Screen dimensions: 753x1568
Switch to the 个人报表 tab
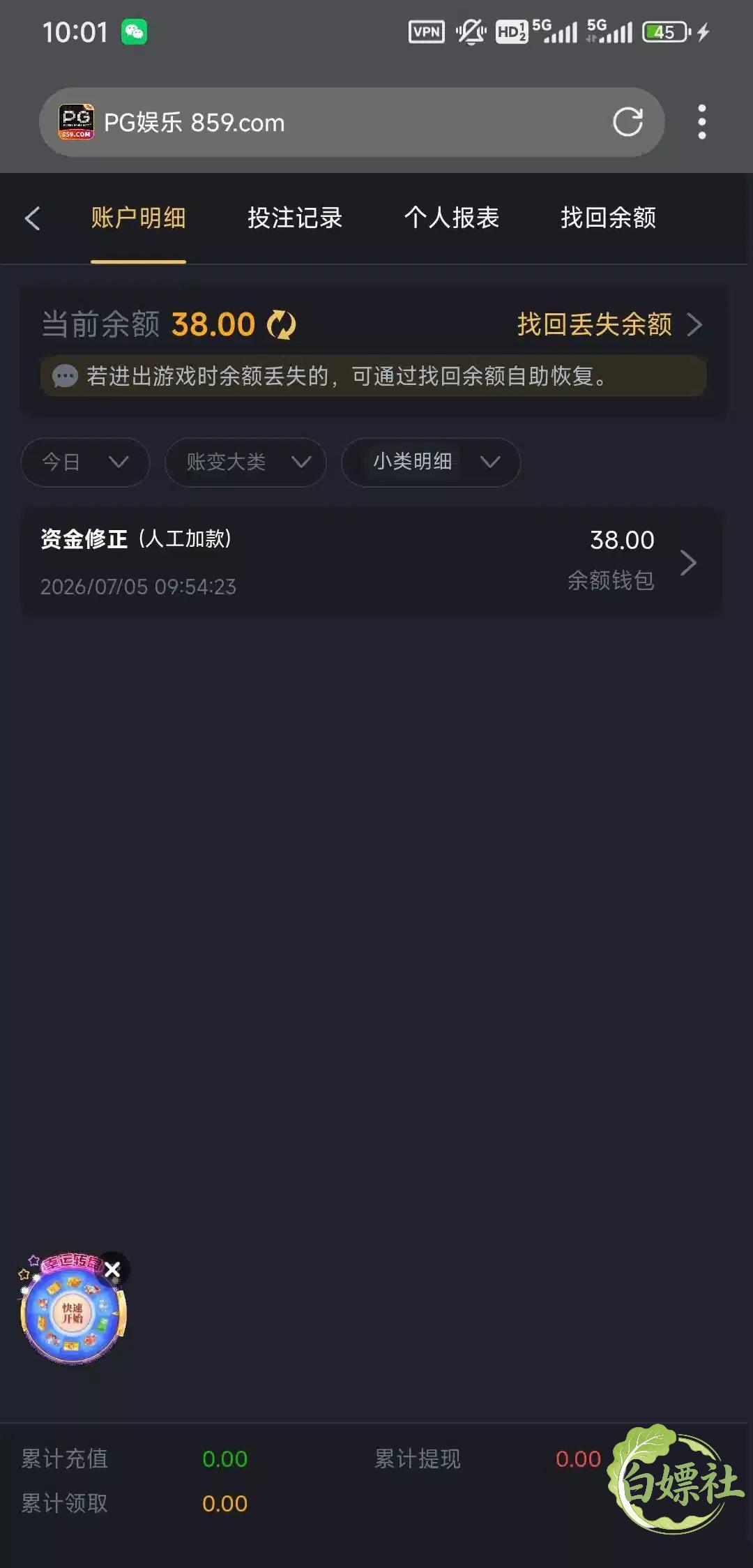pyautogui.click(x=452, y=218)
